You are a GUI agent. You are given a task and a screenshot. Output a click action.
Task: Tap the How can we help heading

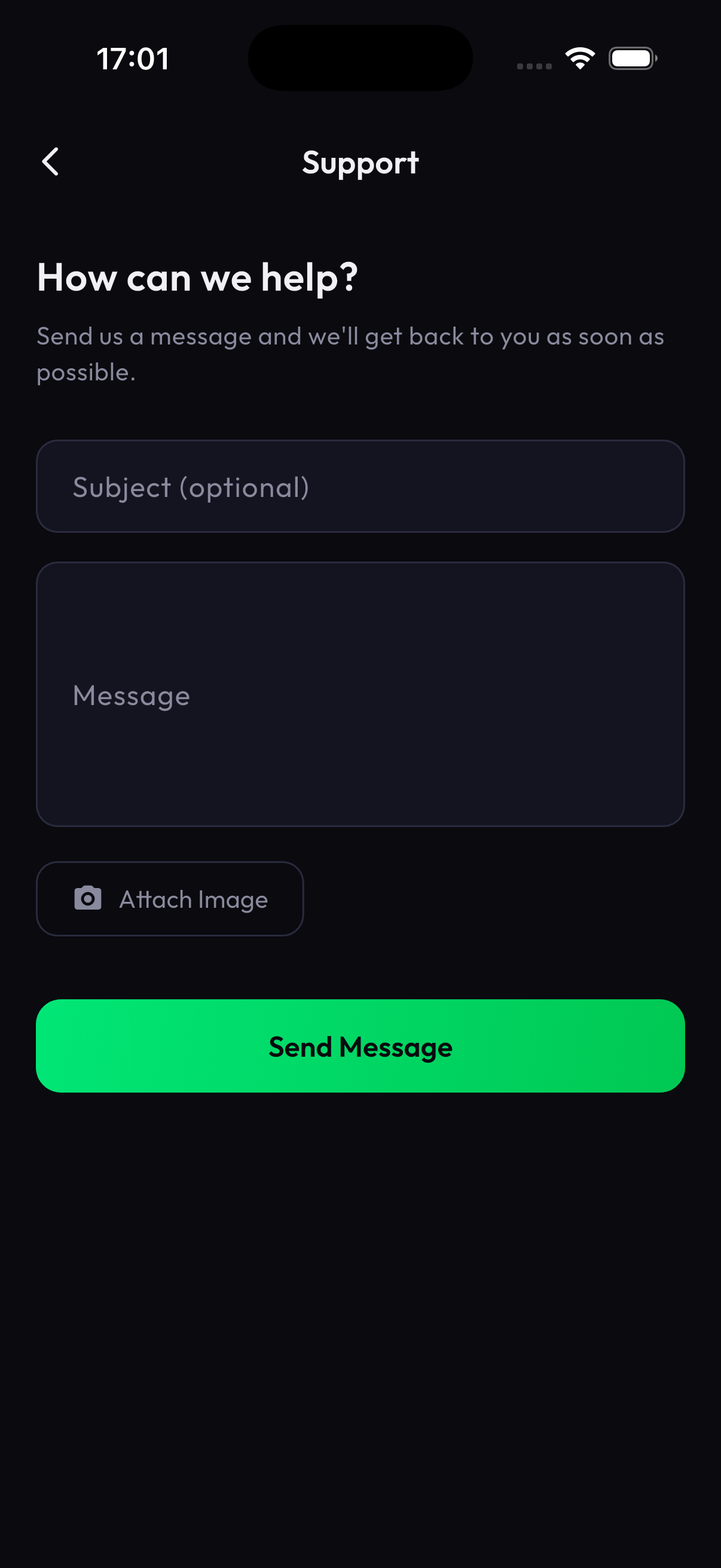pos(197,277)
